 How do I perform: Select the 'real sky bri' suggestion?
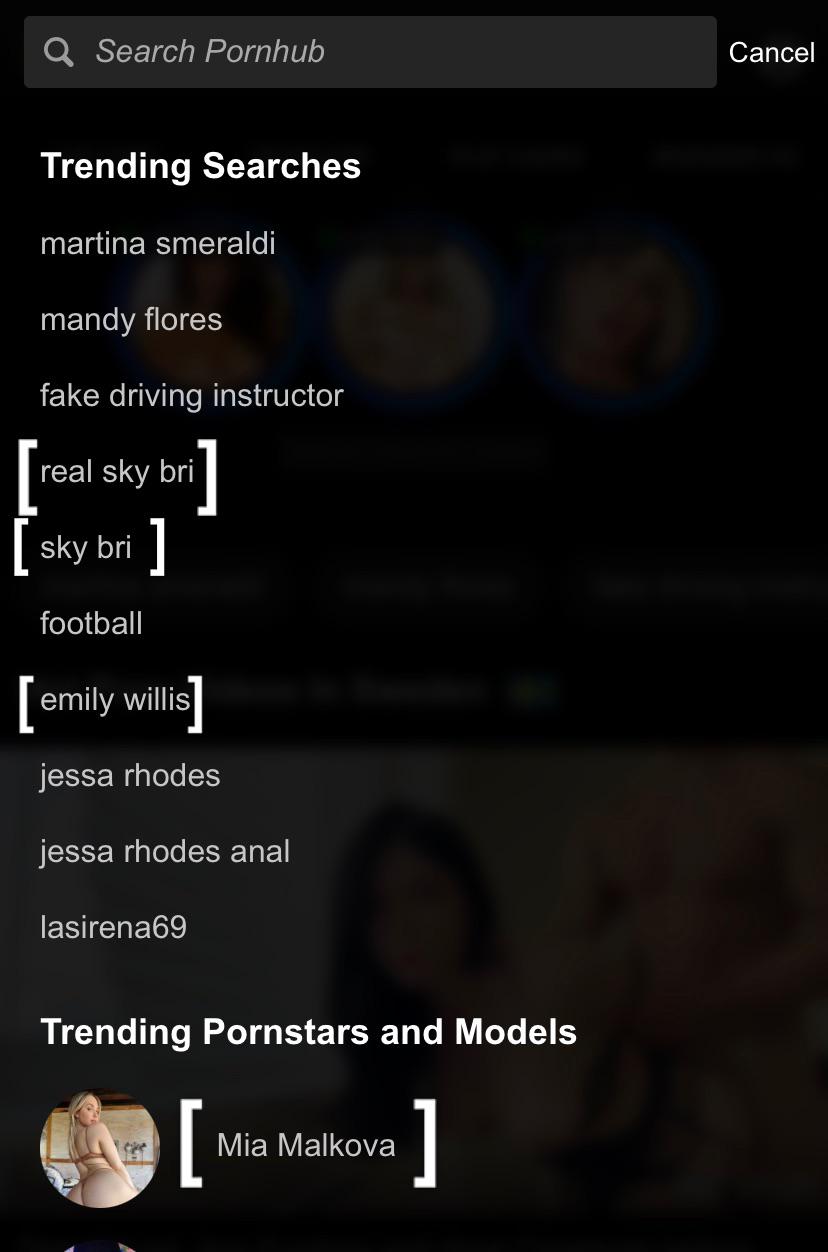[x=117, y=471]
